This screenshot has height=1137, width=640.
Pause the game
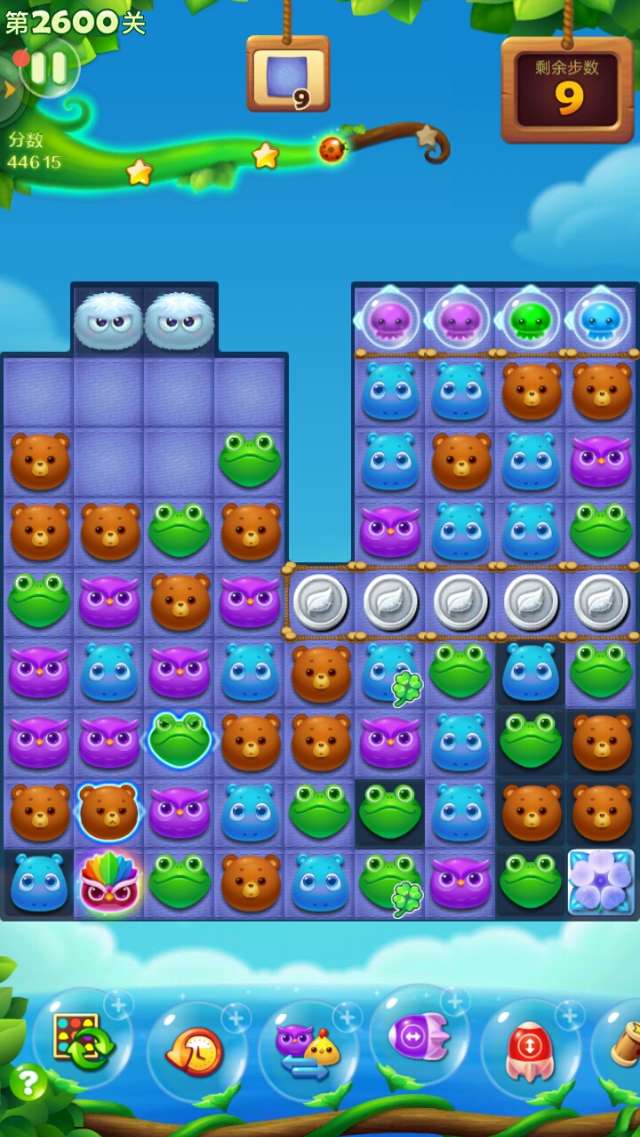pyautogui.click(x=48, y=68)
